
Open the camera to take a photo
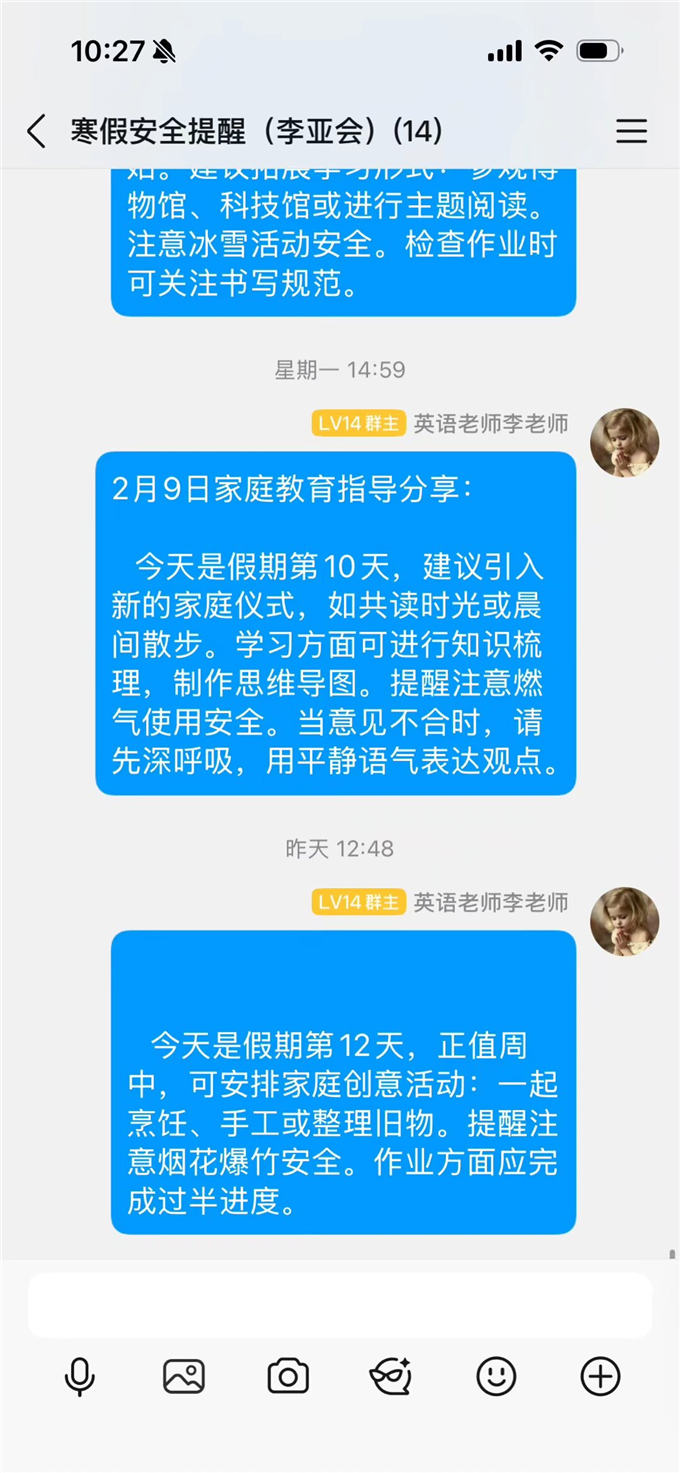(288, 1377)
